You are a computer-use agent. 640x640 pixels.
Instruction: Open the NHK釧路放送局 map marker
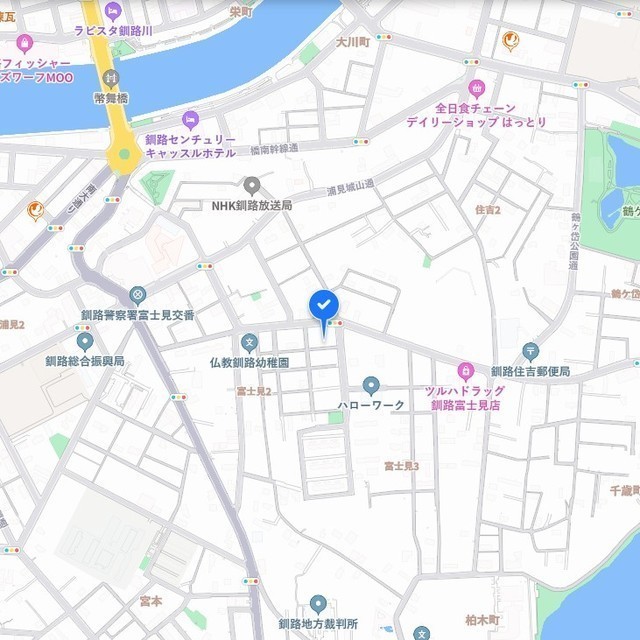point(252,186)
